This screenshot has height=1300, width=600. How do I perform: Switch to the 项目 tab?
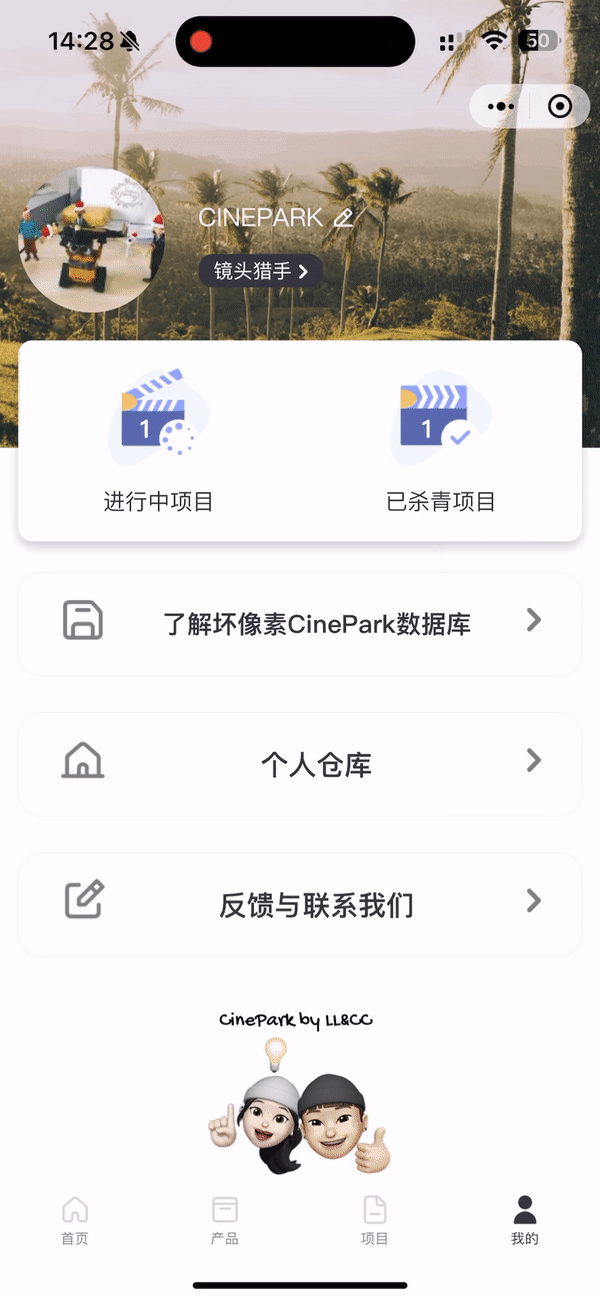point(375,1220)
